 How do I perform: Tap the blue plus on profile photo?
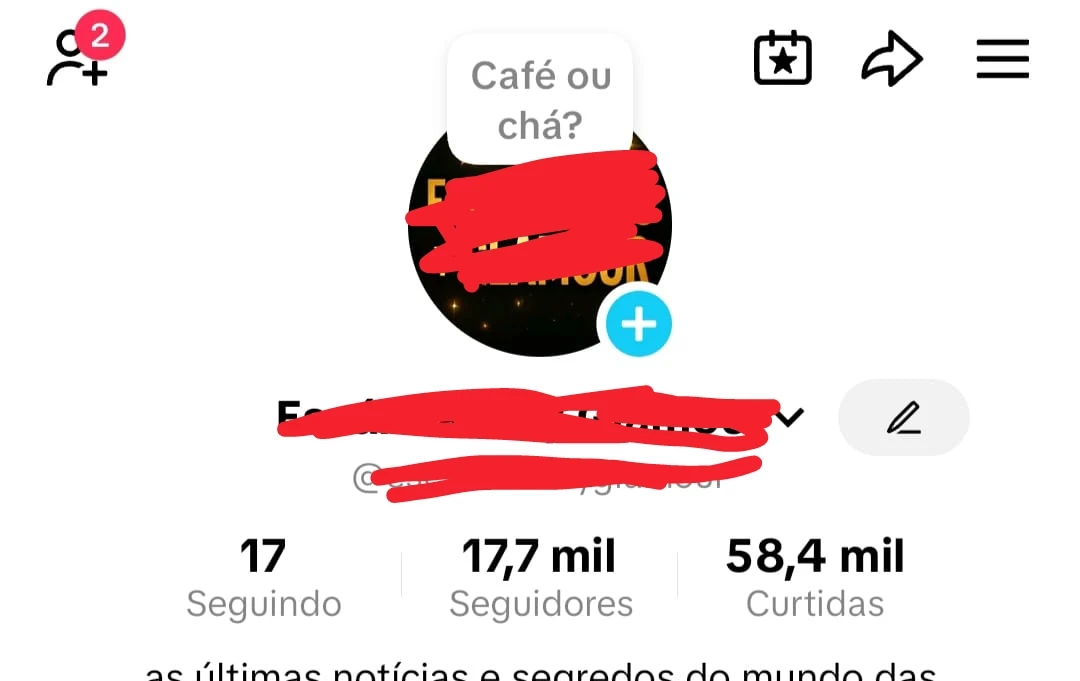(638, 324)
